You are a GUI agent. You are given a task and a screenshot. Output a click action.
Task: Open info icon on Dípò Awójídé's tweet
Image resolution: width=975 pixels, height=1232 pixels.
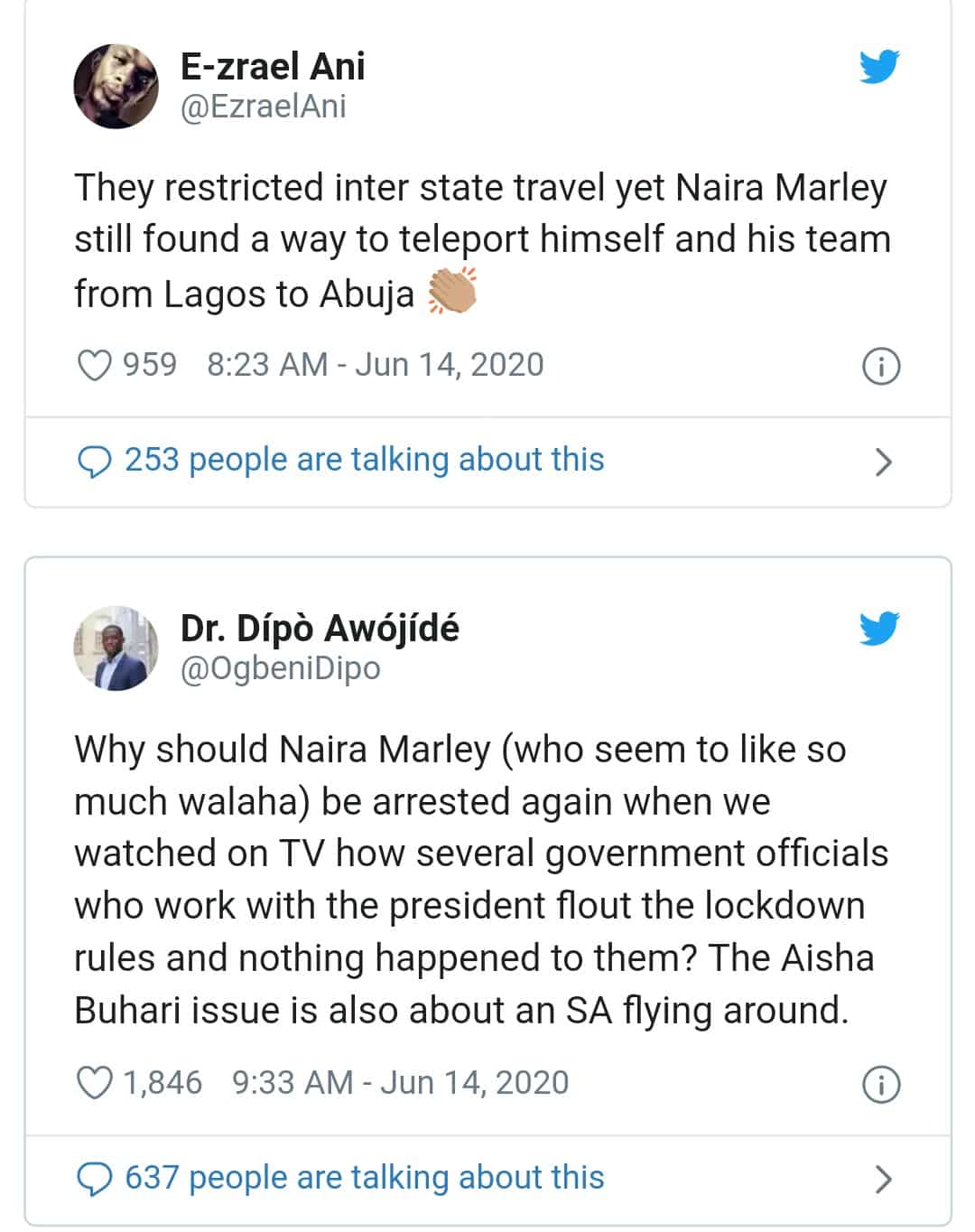point(881,1085)
